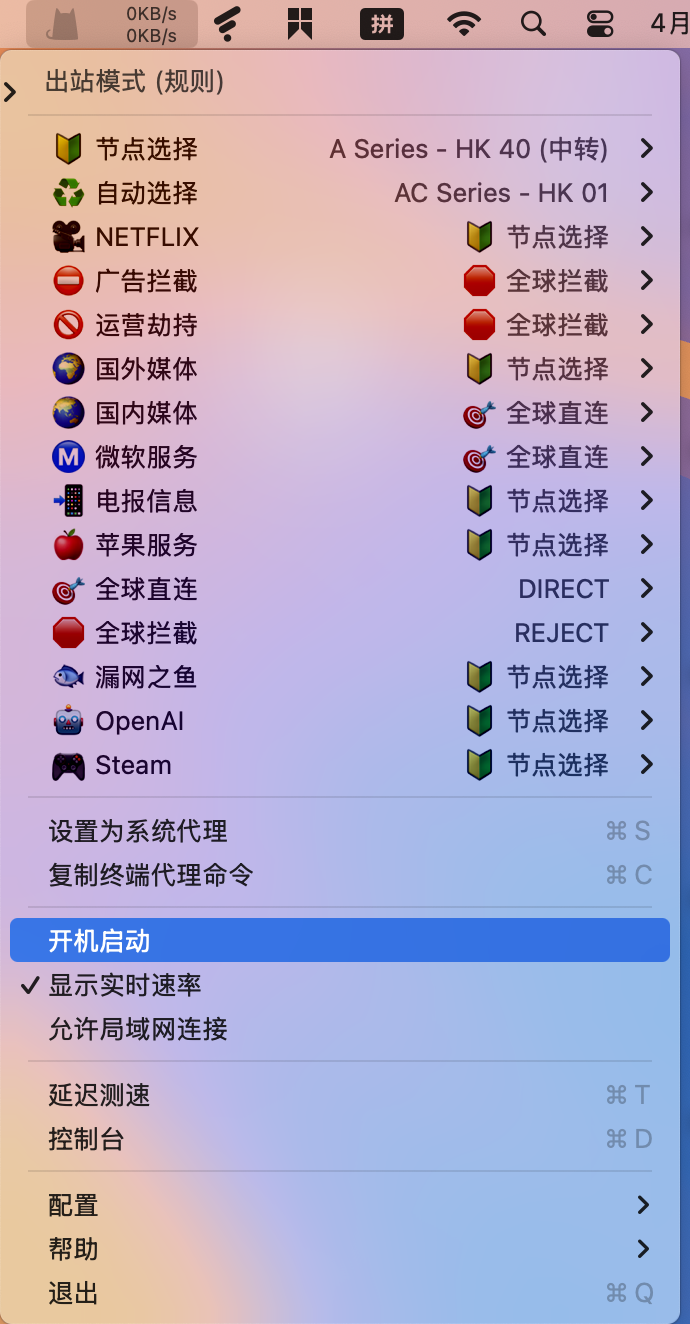690x1324 pixels.
Task: Open the 控制台 dashboard
Action: (339, 1139)
